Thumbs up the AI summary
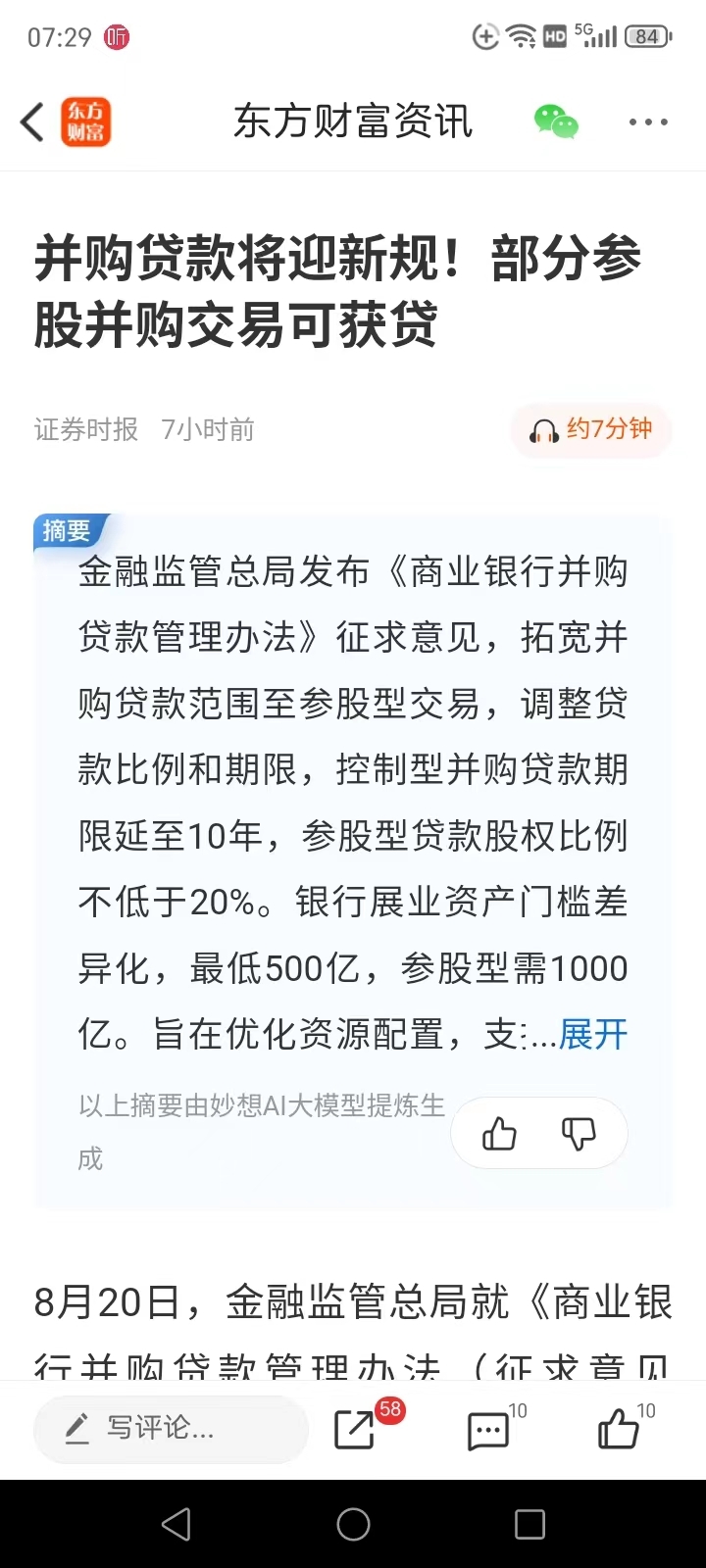Viewport: 706px width, 1568px height. 499,1134
